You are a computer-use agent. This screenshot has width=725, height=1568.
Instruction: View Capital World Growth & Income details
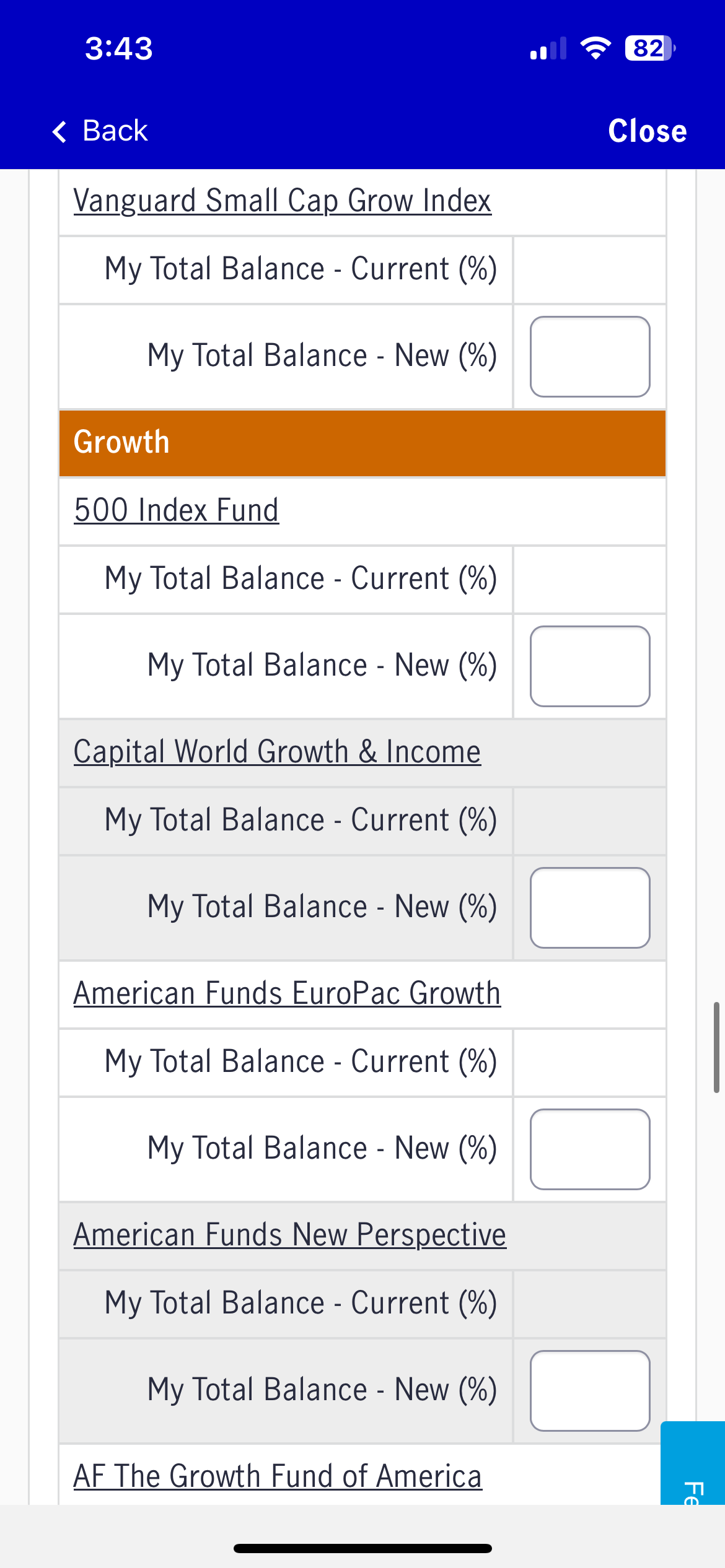coord(277,752)
